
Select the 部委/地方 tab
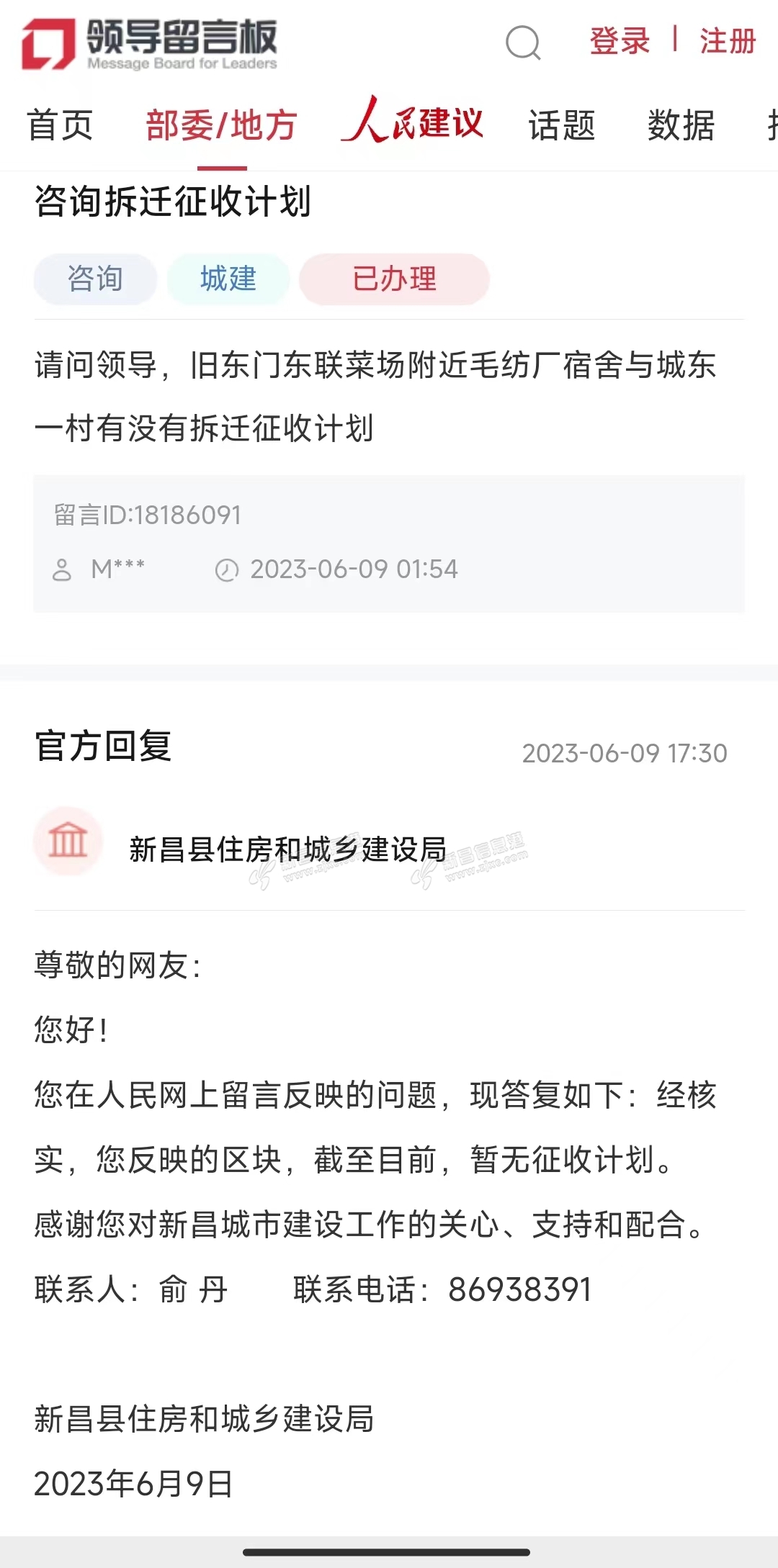(222, 125)
